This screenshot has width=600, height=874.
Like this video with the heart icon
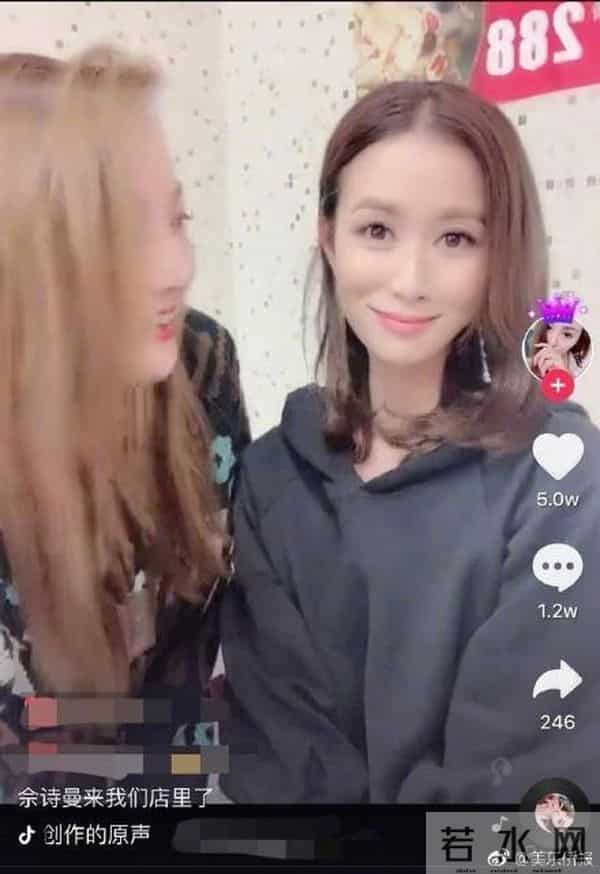pos(557,457)
